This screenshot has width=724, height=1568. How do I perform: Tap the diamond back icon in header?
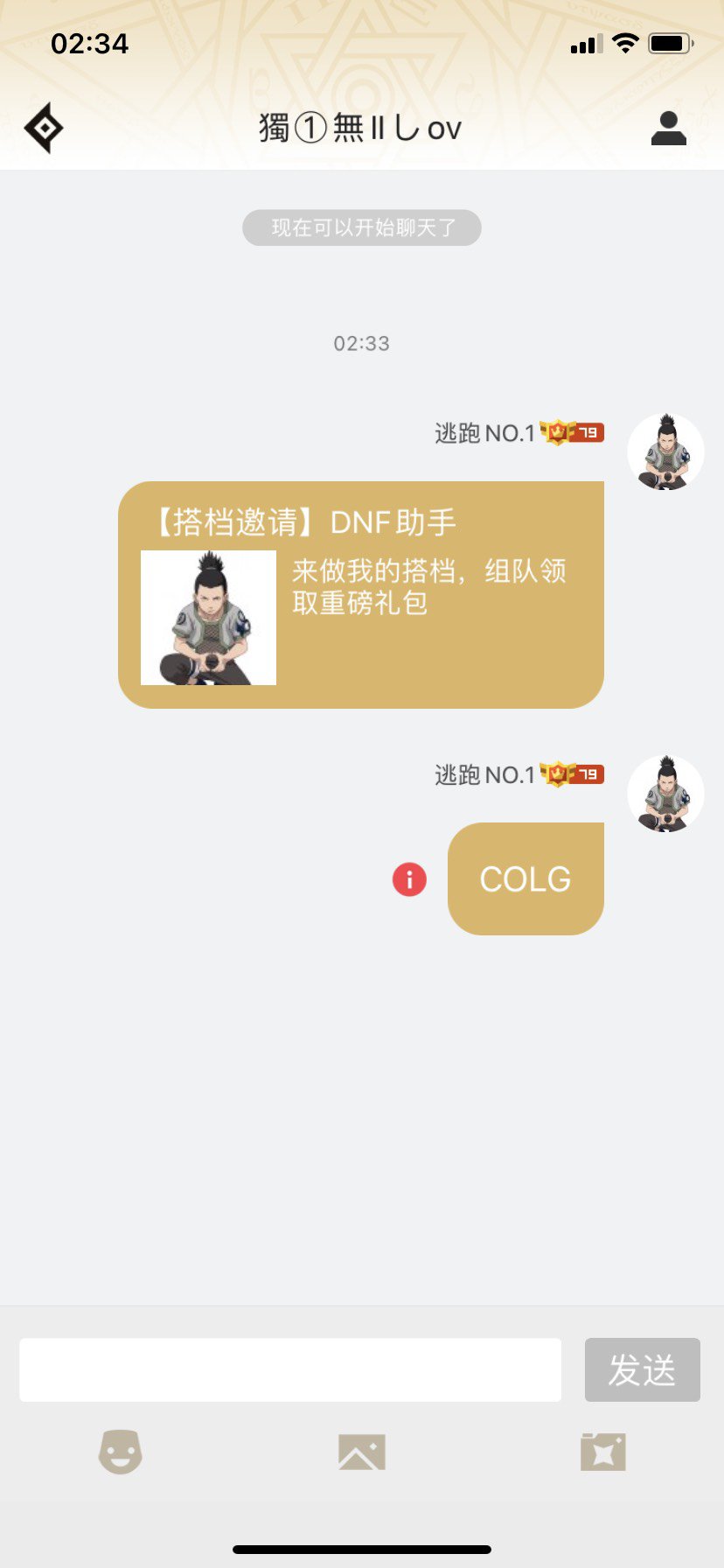44,128
